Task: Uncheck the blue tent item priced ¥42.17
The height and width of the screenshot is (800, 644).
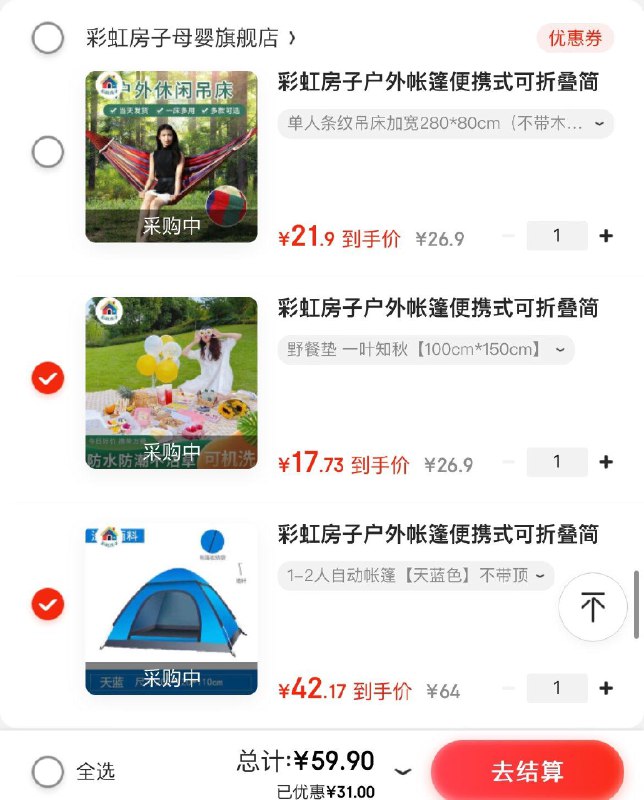Action: (47, 604)
